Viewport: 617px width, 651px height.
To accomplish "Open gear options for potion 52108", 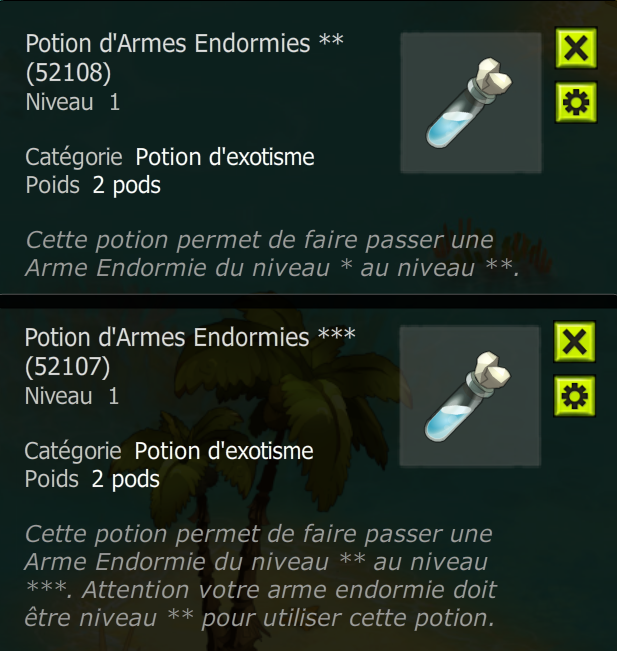I will pyautogui.click(x=575, y=102).
